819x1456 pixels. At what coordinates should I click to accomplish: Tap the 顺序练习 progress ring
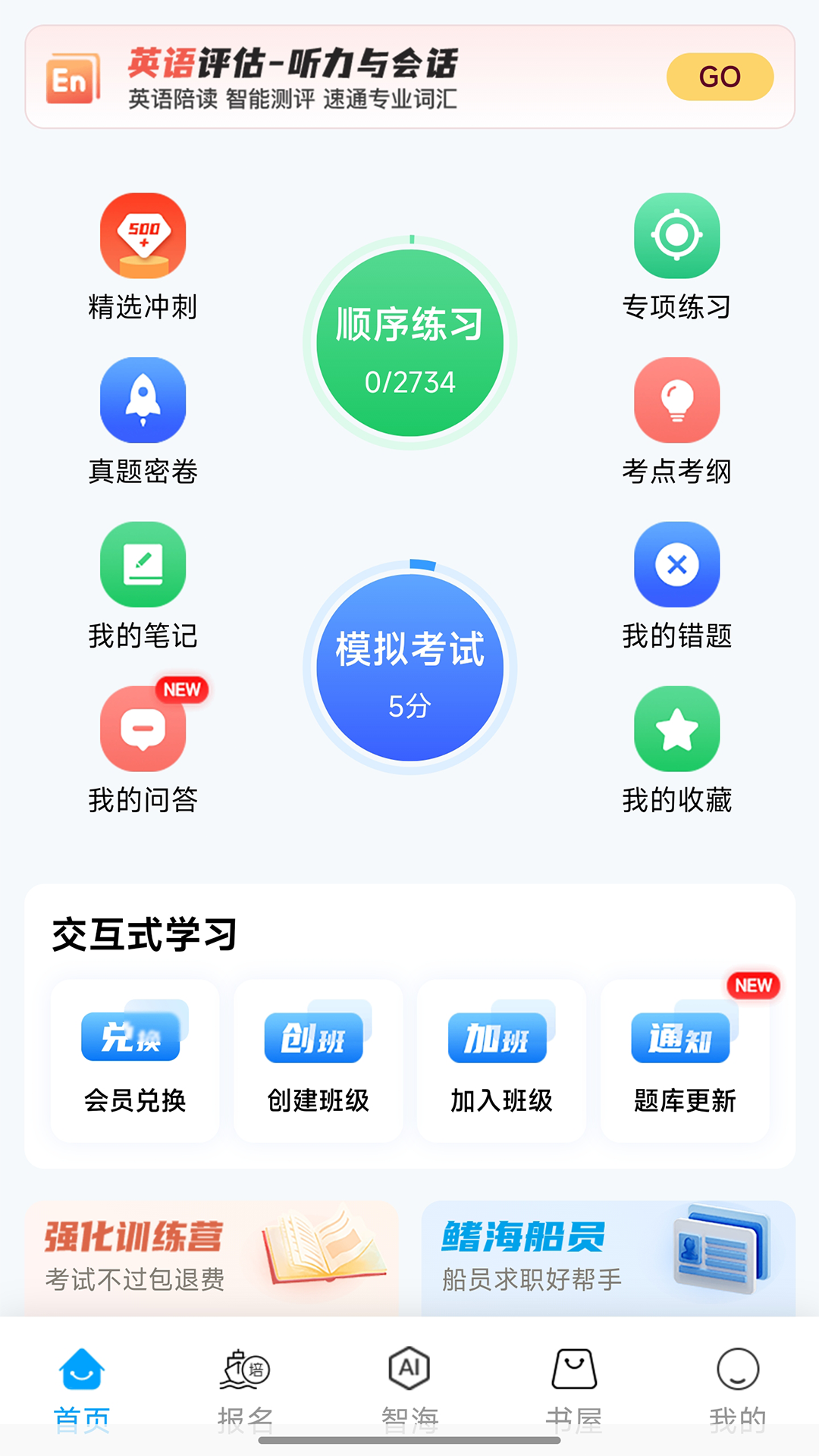pyautogui.click(x=409, y=343)
